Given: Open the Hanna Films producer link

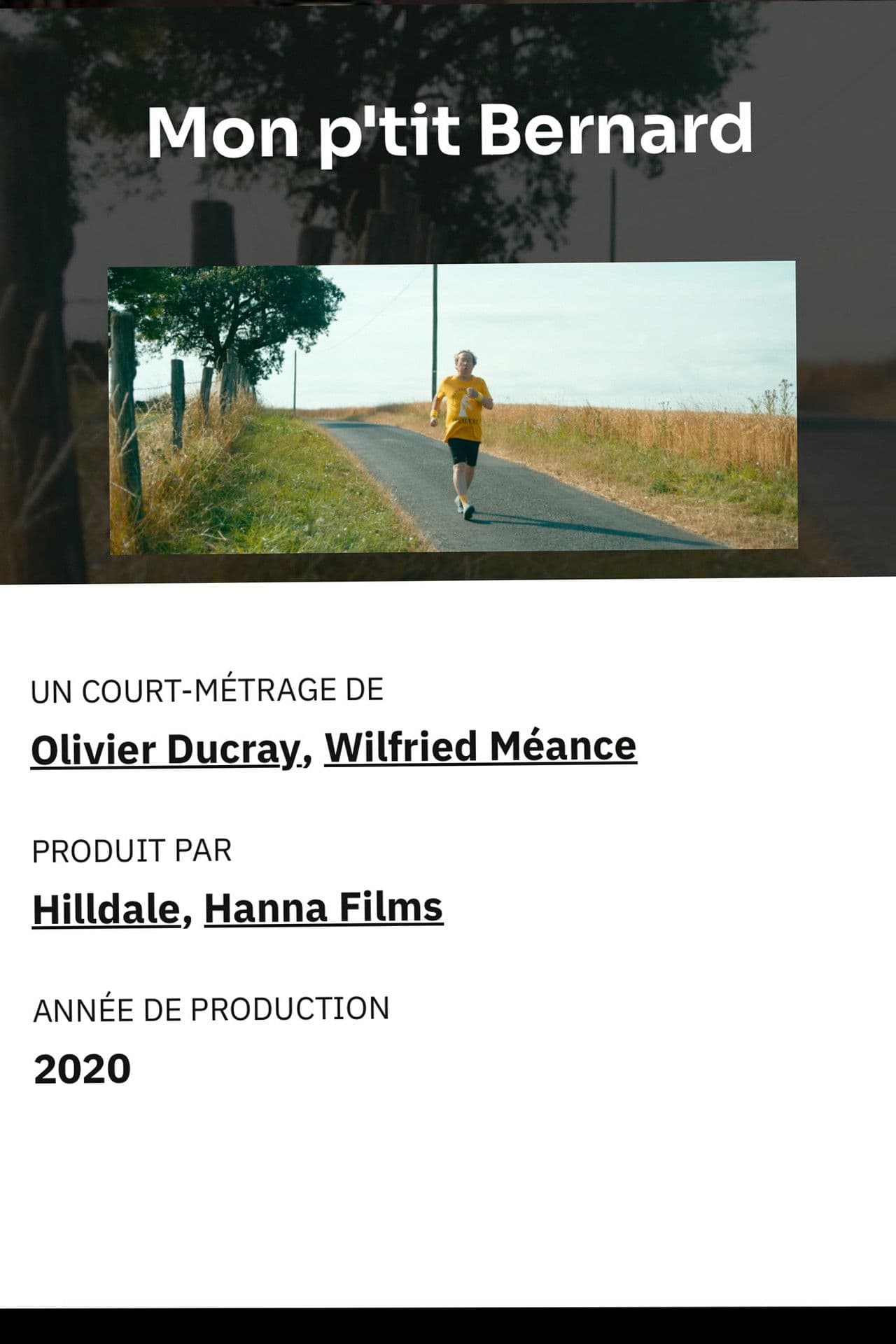Looking at the screenshot, I should 323,908.
